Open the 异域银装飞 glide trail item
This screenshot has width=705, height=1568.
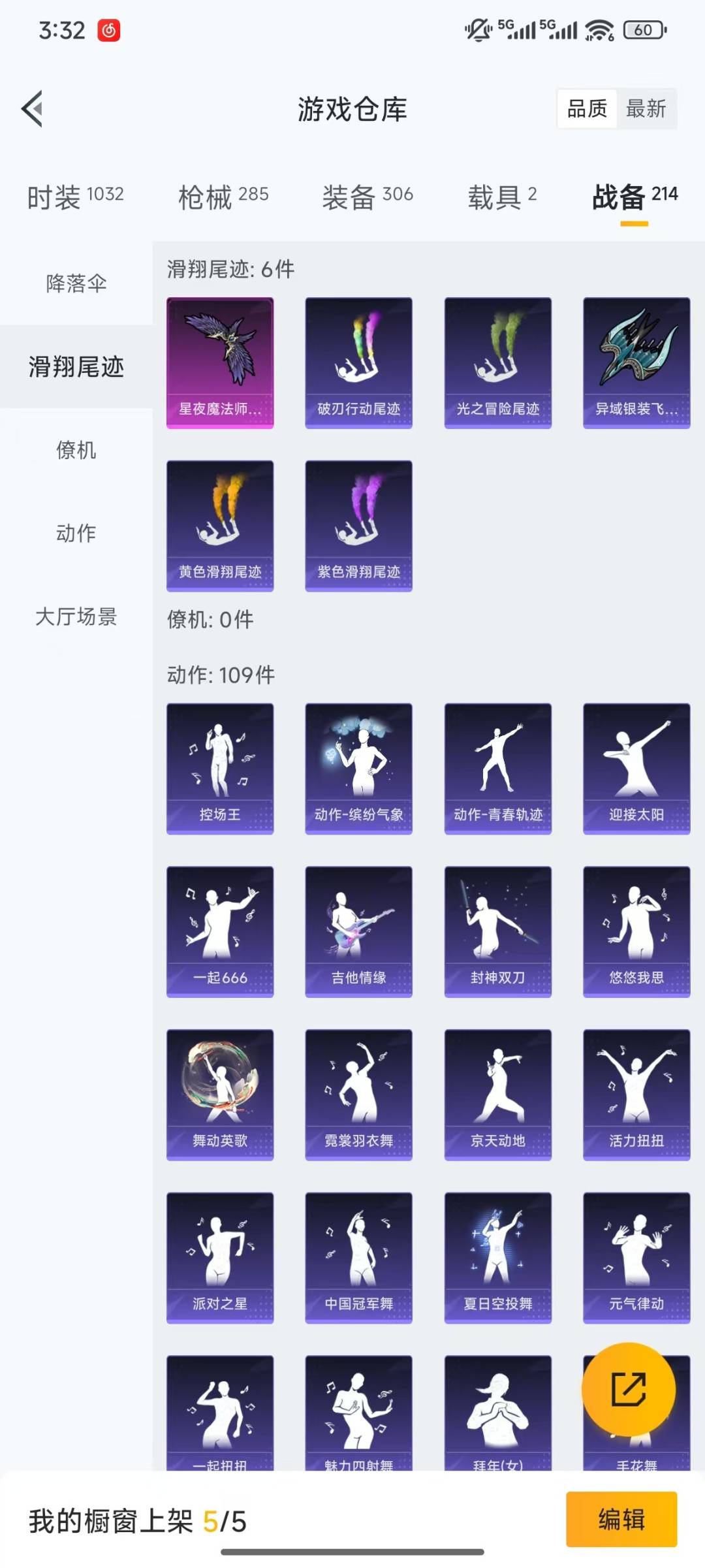(636, 362)
